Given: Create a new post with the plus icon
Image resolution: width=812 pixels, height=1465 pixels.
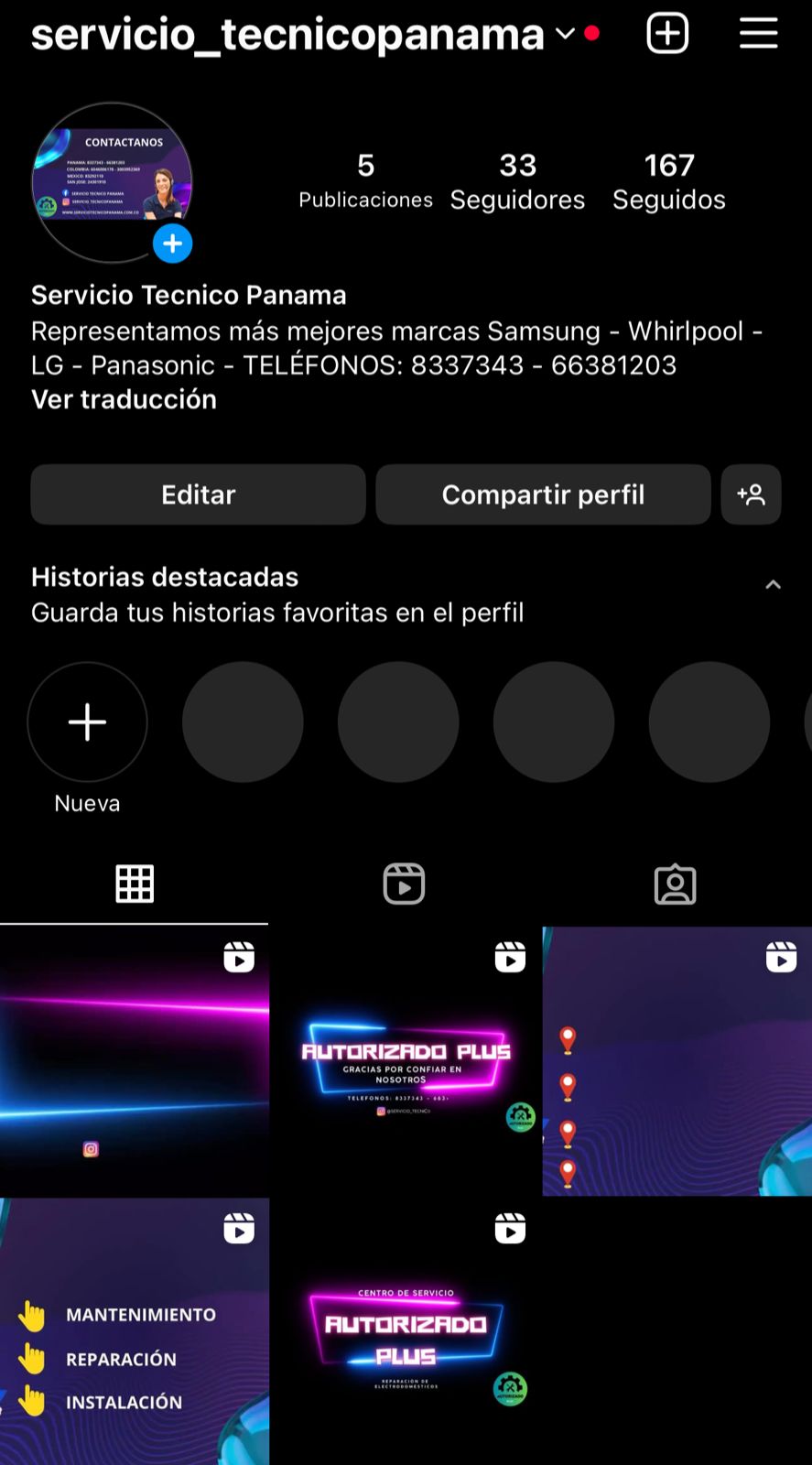Looking at the screenshot, I should click(667, 34).
